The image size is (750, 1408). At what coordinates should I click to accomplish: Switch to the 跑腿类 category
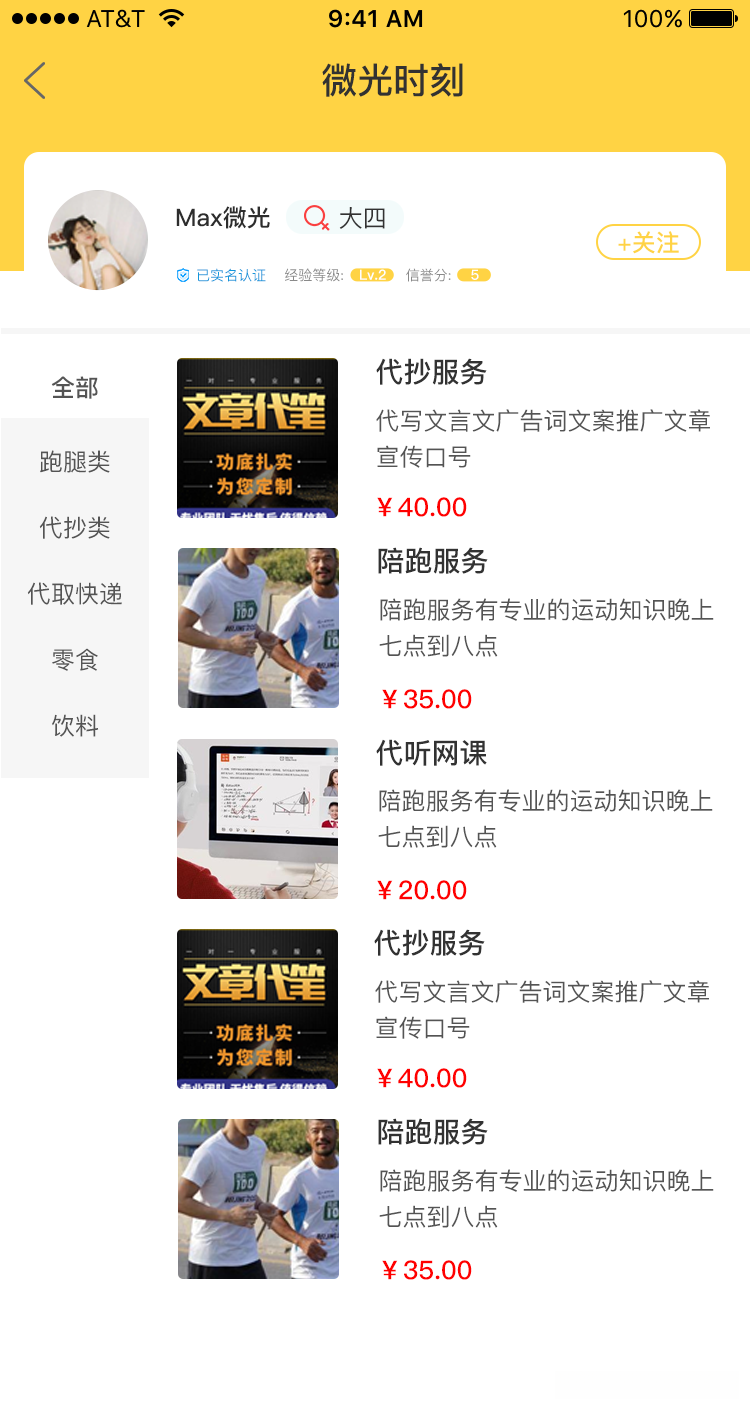(x=75, y=462)
